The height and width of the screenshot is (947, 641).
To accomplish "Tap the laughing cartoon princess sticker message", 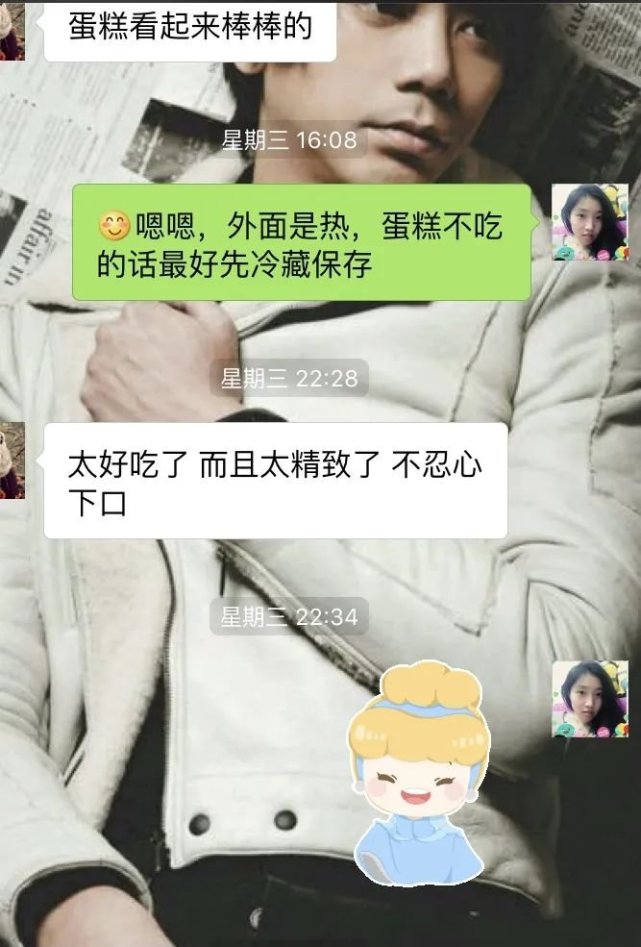I will (x=418, y=772).
